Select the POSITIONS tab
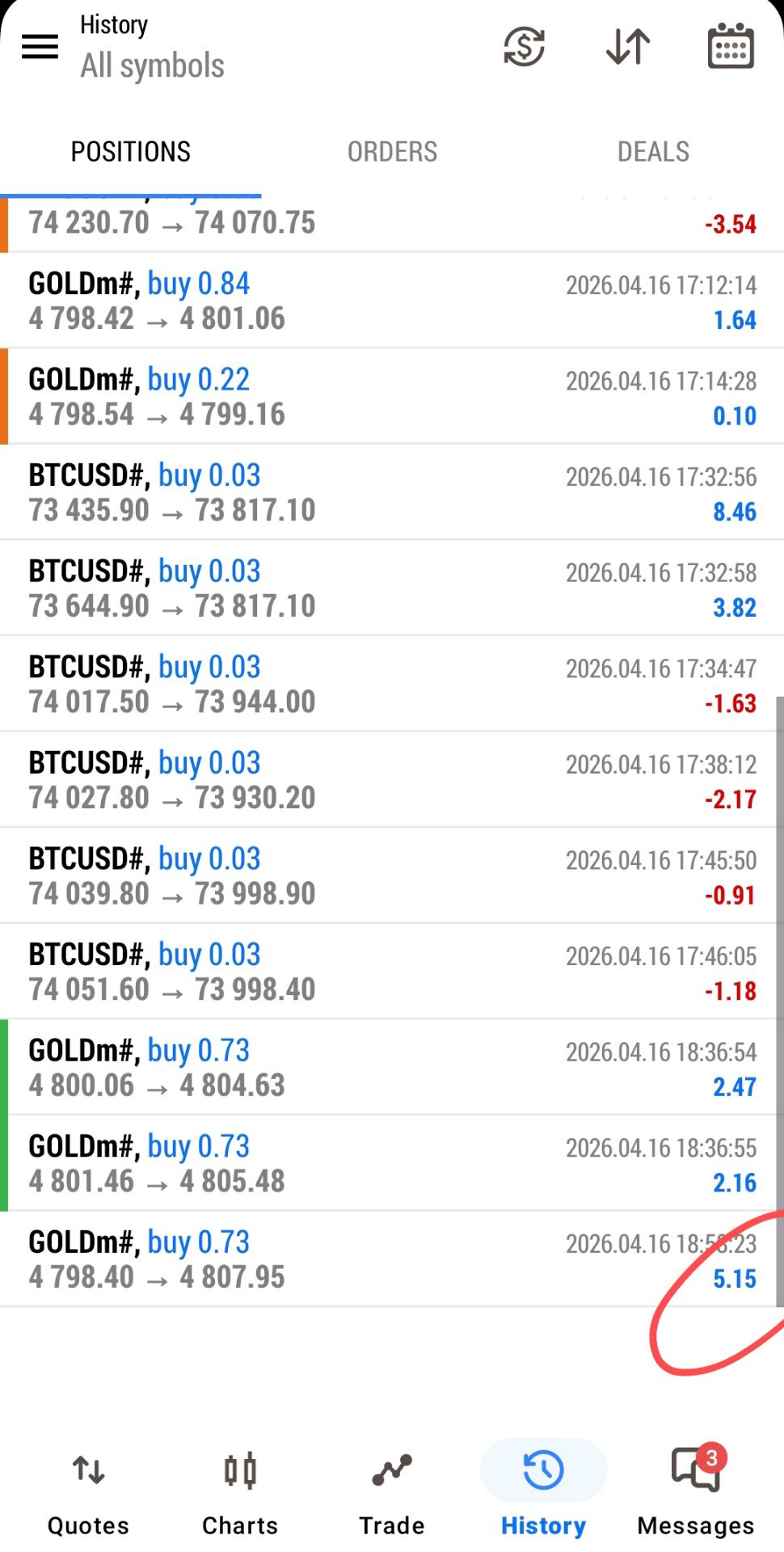 [131, 152]
